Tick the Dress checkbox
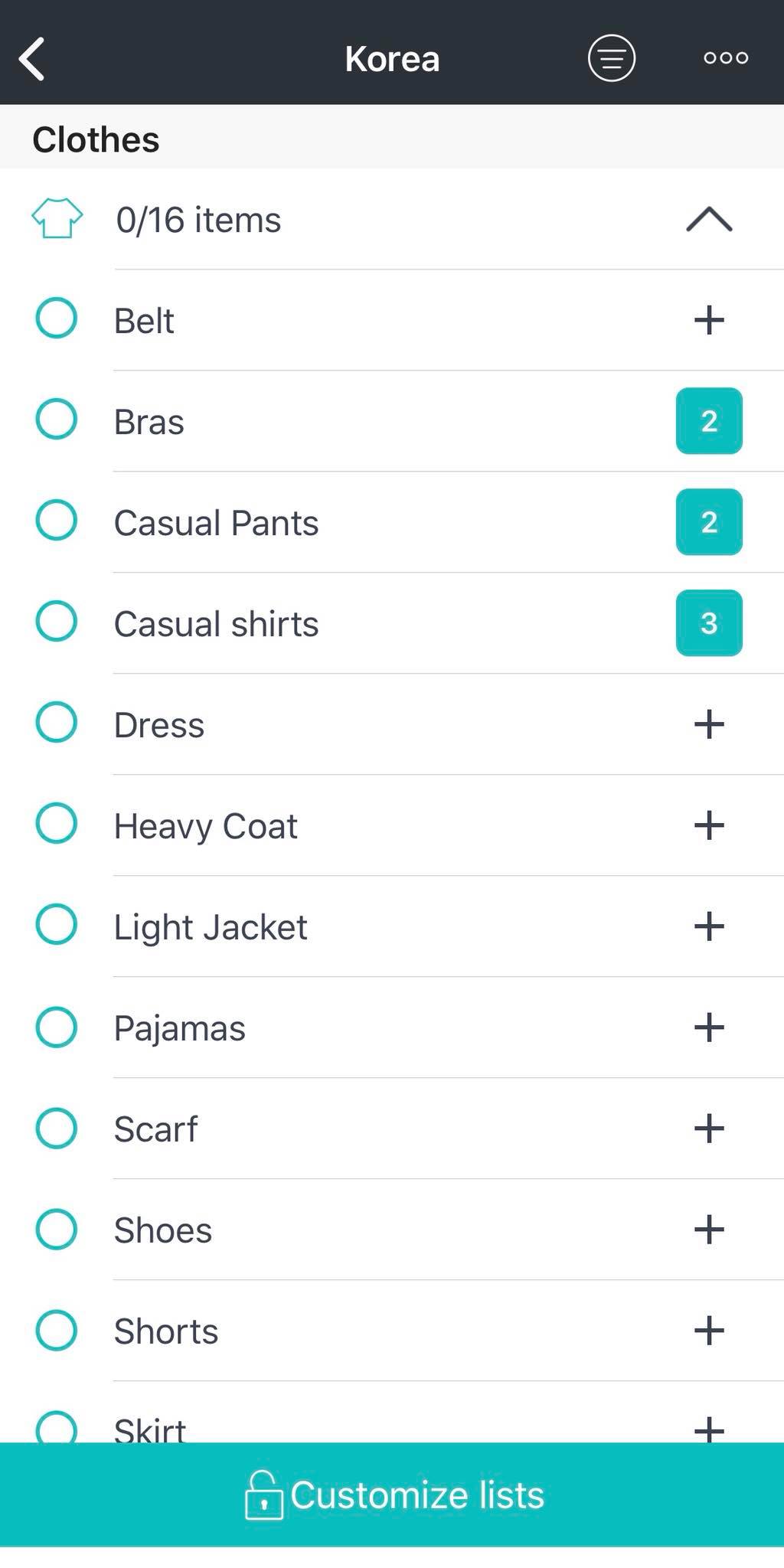This screenshot has width=784, height=1568. (57, 722)
